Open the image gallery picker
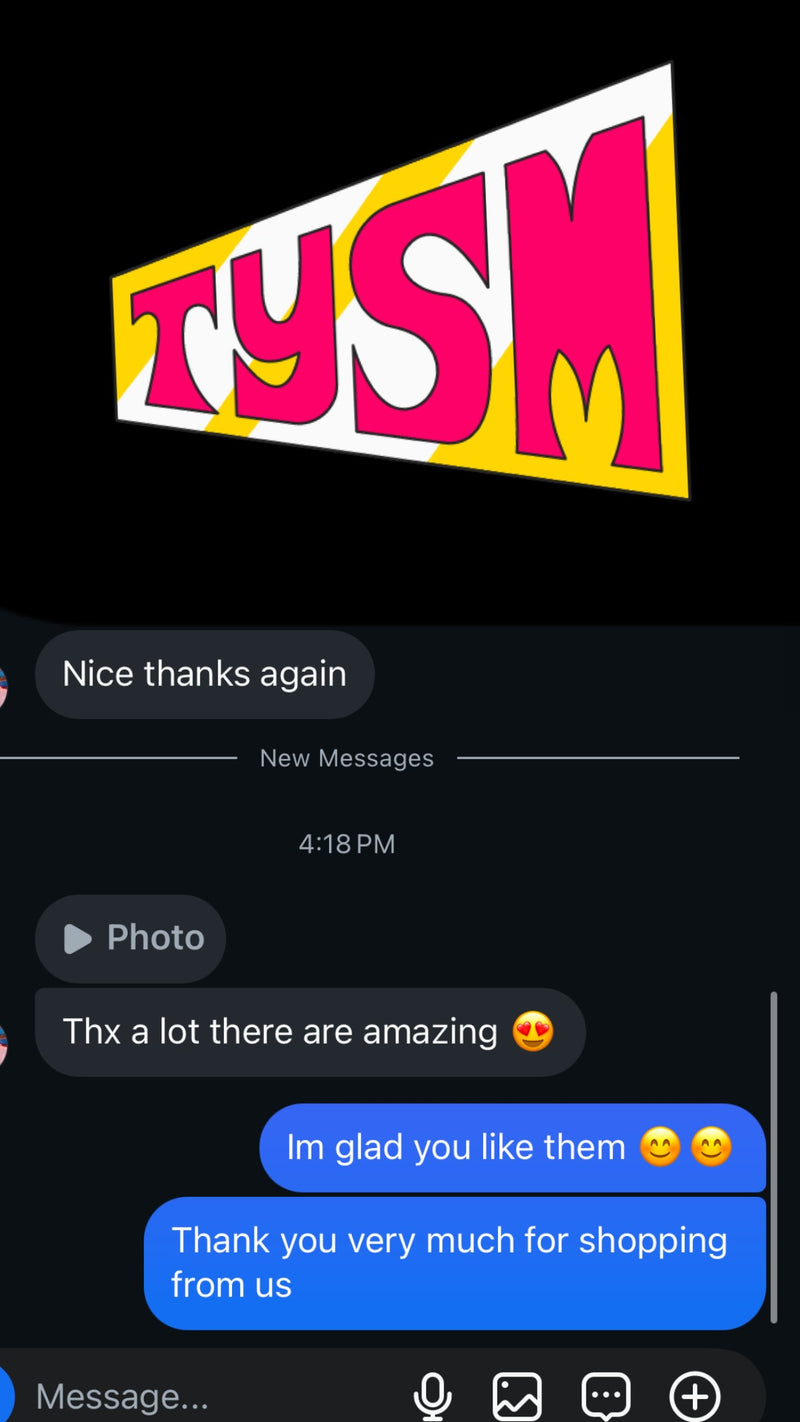The image size is (800, 1422). [x=517, y=1395]
